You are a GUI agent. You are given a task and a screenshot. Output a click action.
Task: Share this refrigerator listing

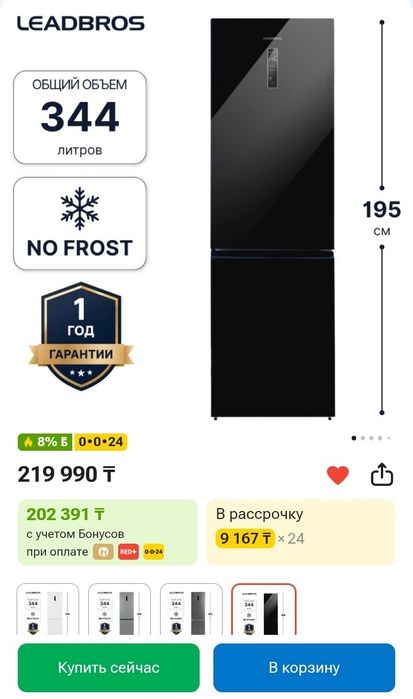[382, 474]
